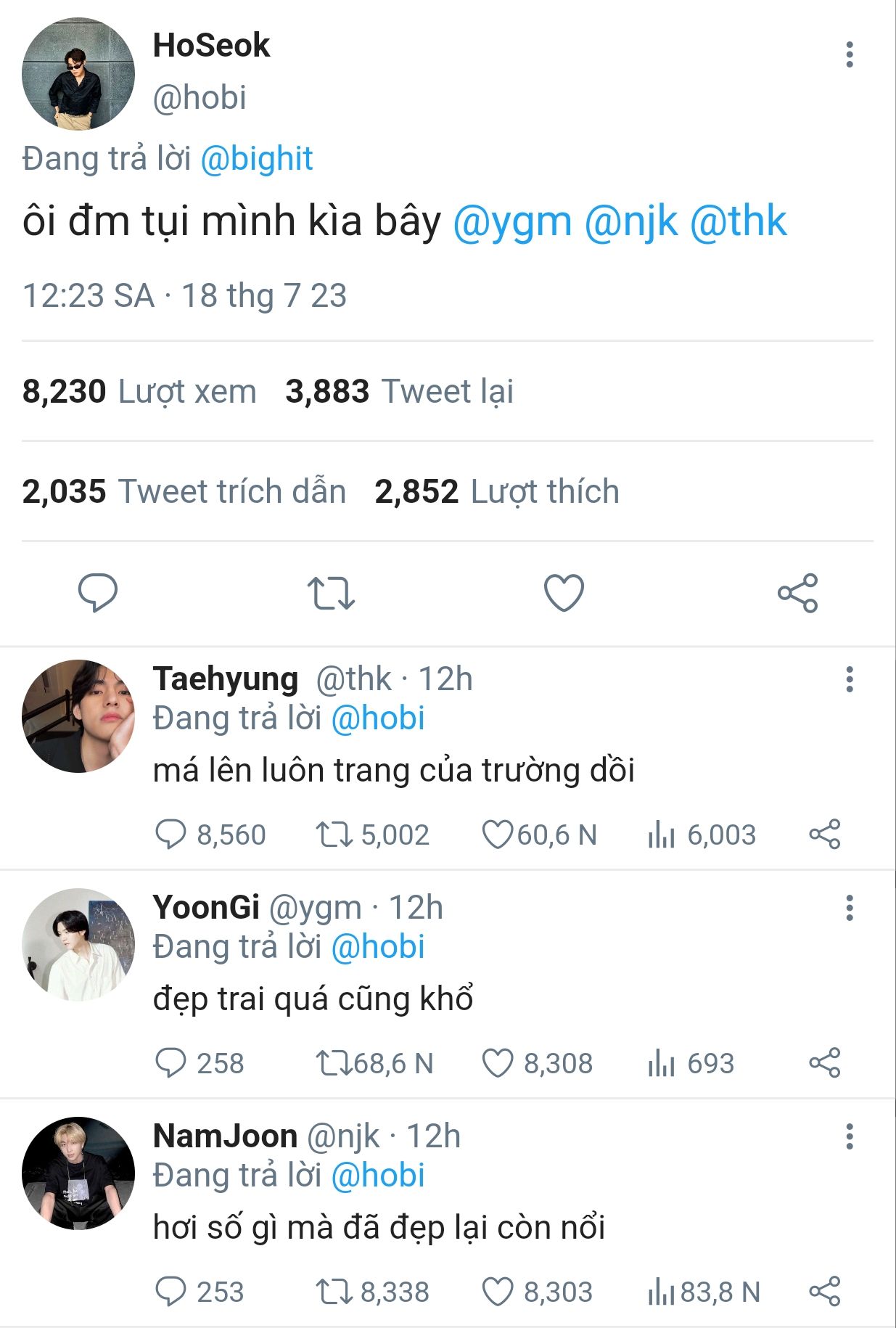896x1328 pixels.
Task: View the 2,035 quote tweets
Action: (184, 492)
